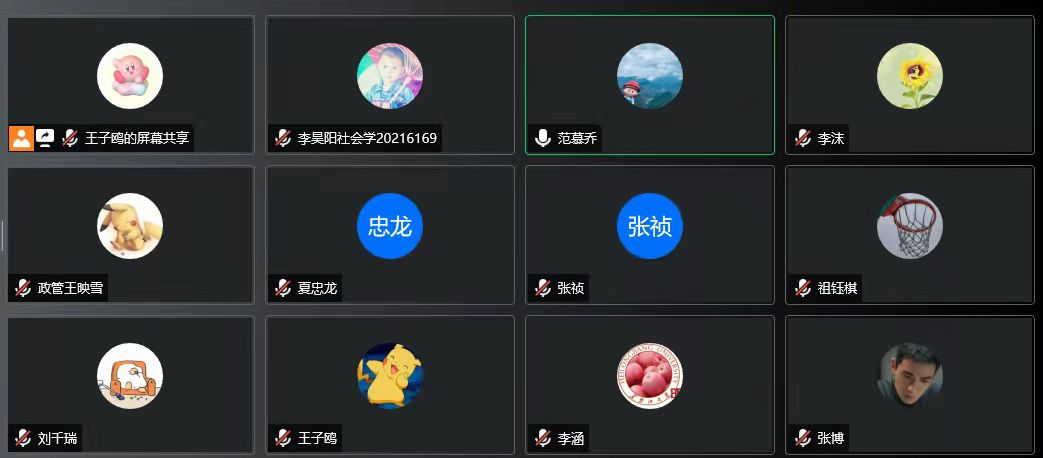
Task: Select 刘千瑞's participant tile
Action: (130, 385)
